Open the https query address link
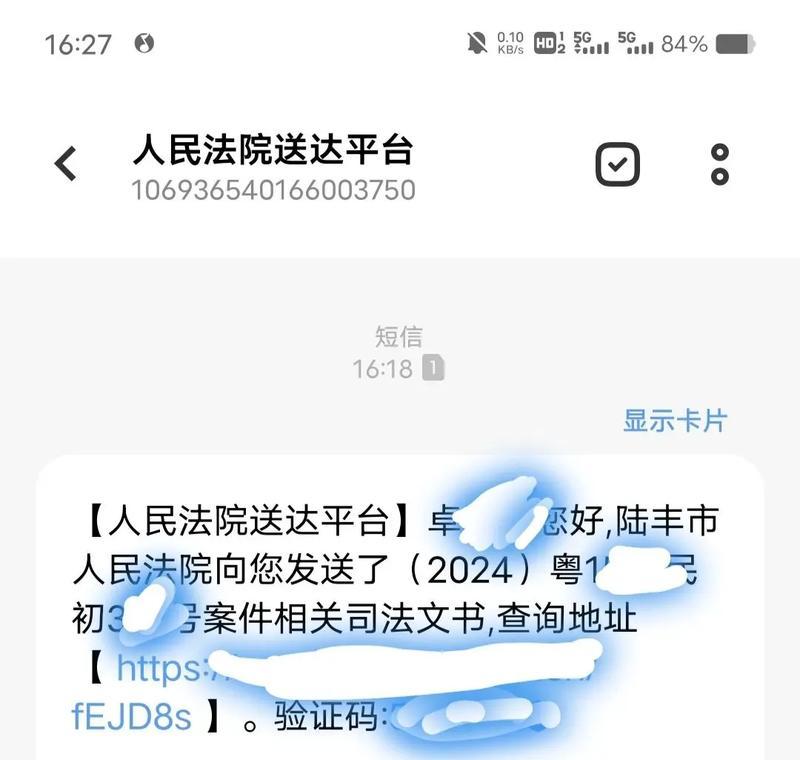The height and width of the screenshot is (760, 800). [x=160, y=668]
